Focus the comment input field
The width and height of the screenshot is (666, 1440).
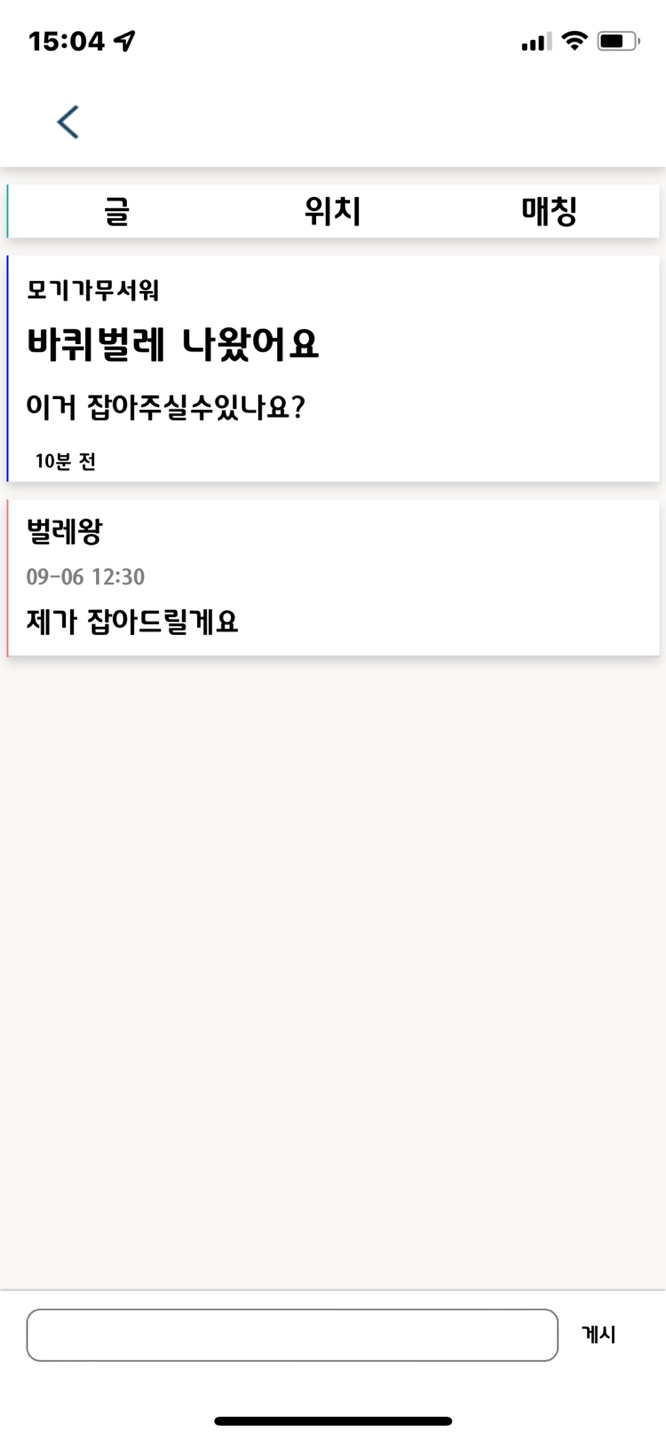pos(292,1335)
